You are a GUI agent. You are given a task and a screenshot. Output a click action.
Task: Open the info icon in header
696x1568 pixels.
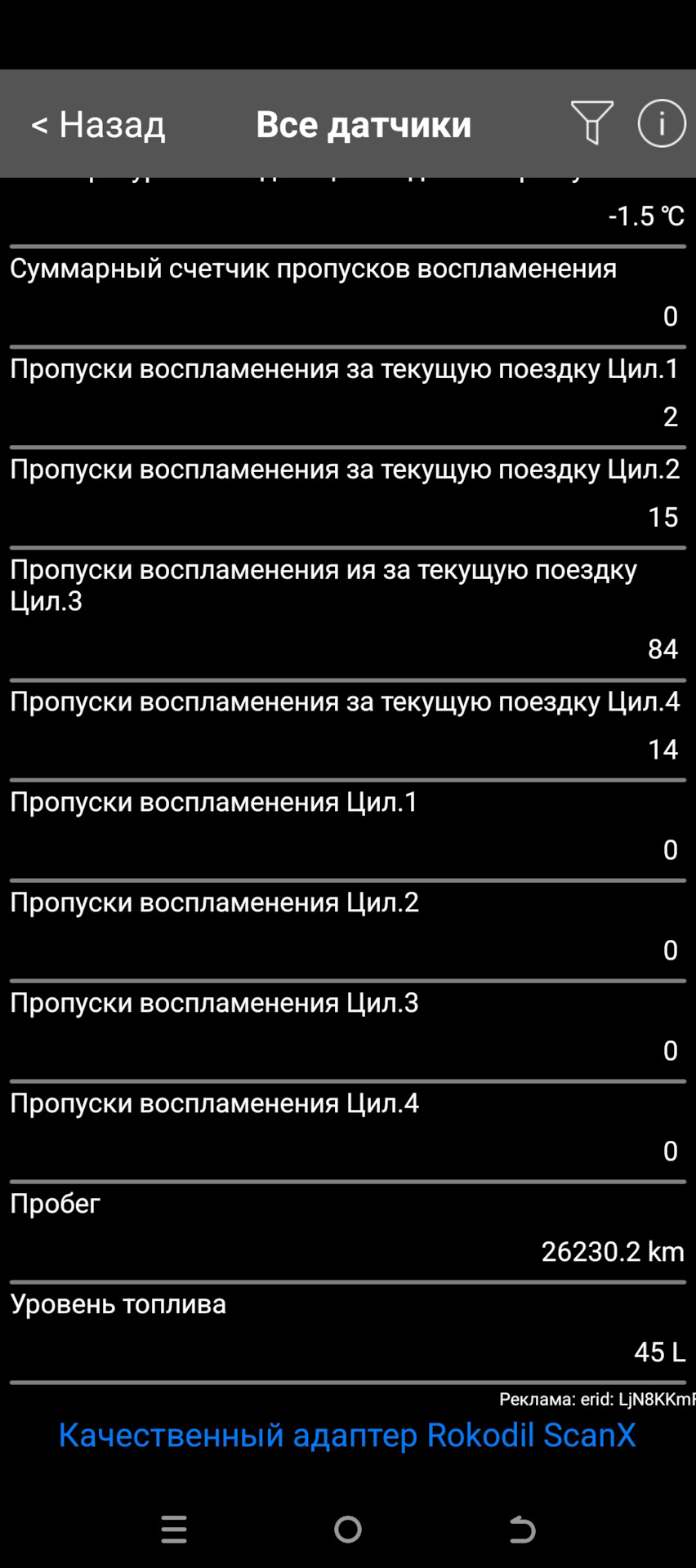point(661,123)
